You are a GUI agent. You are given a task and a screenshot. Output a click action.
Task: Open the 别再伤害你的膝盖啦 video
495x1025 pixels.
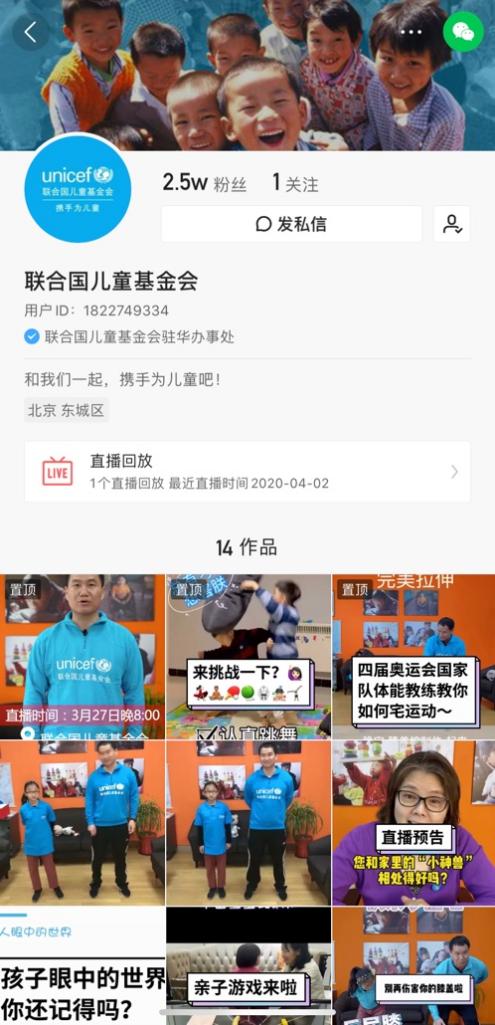click(x=413, y=966)
